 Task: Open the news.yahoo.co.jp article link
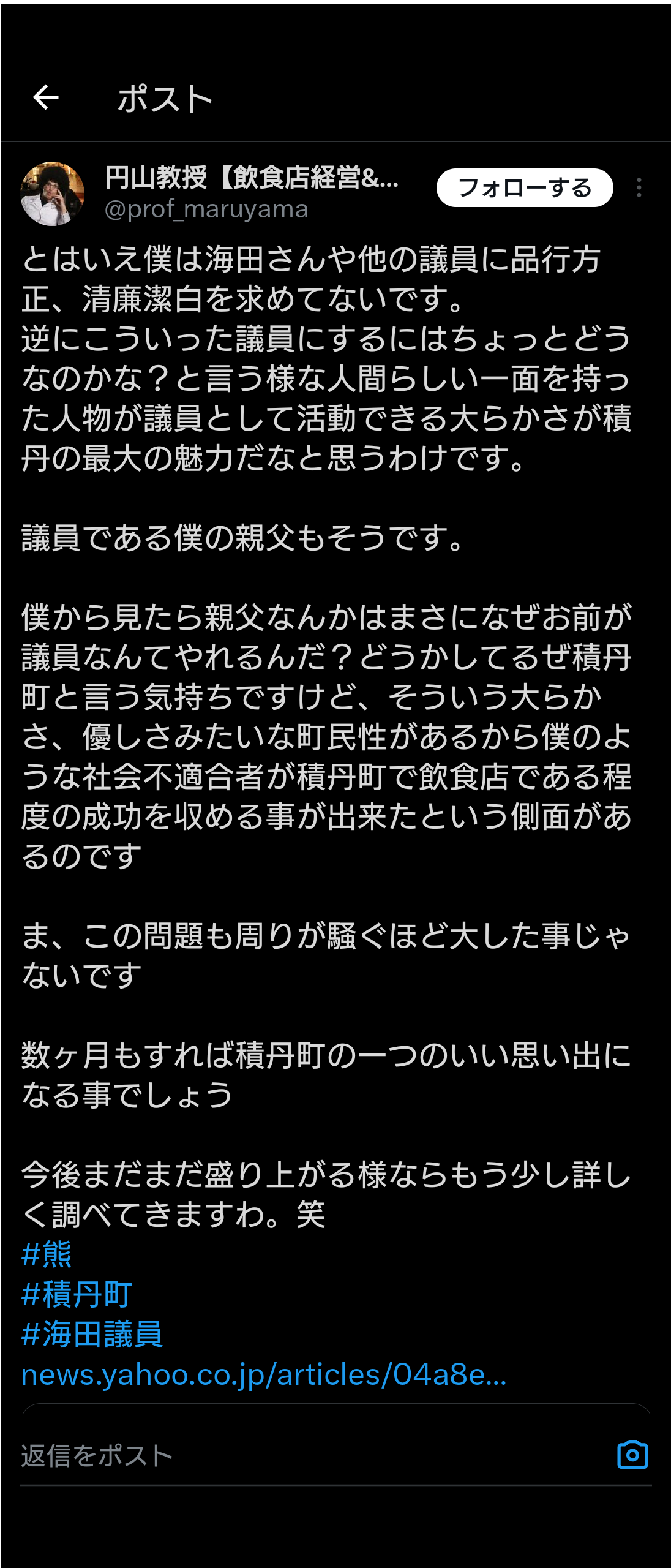coord(263,1375)
